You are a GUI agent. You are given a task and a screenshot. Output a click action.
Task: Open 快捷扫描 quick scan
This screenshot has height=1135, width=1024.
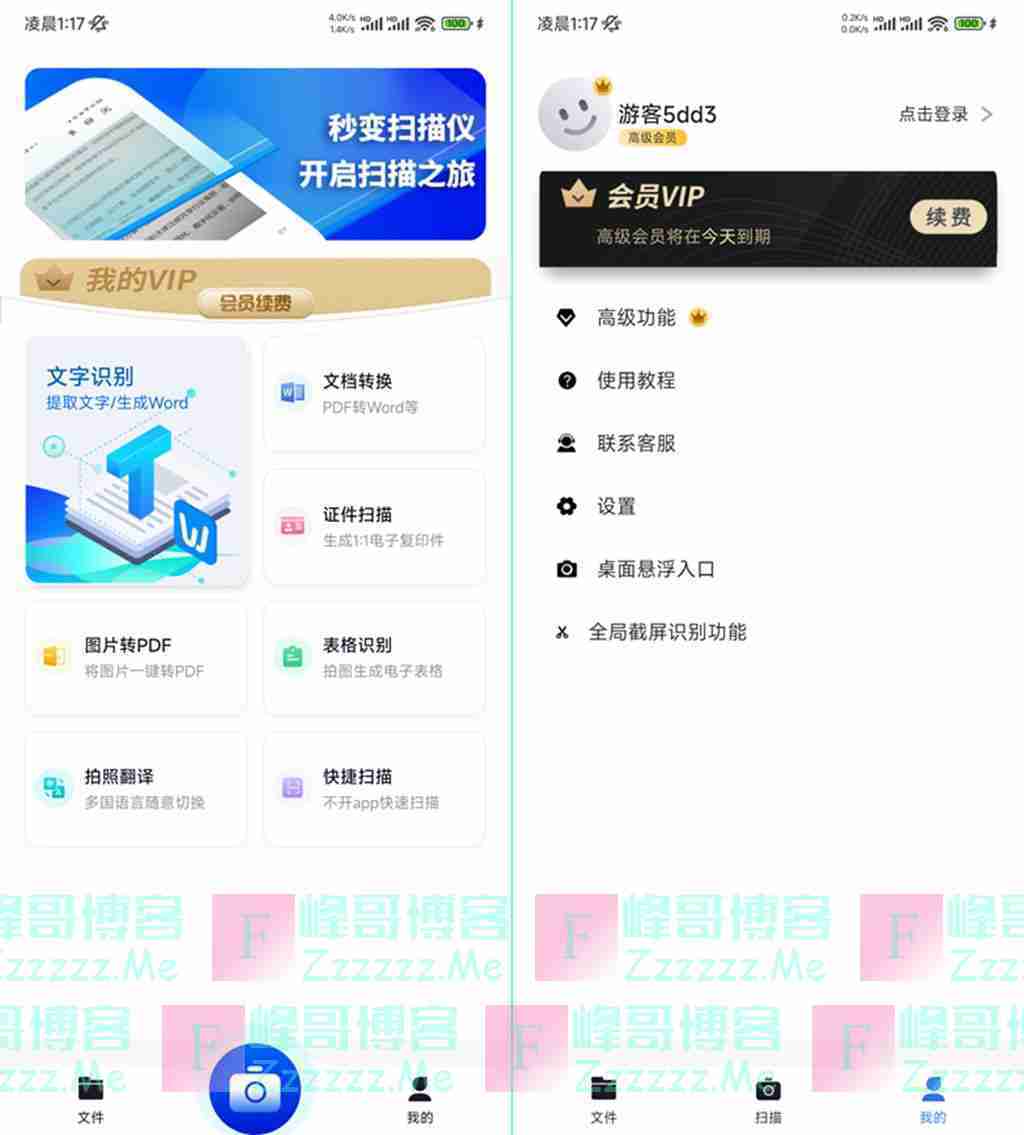(374, 788)
